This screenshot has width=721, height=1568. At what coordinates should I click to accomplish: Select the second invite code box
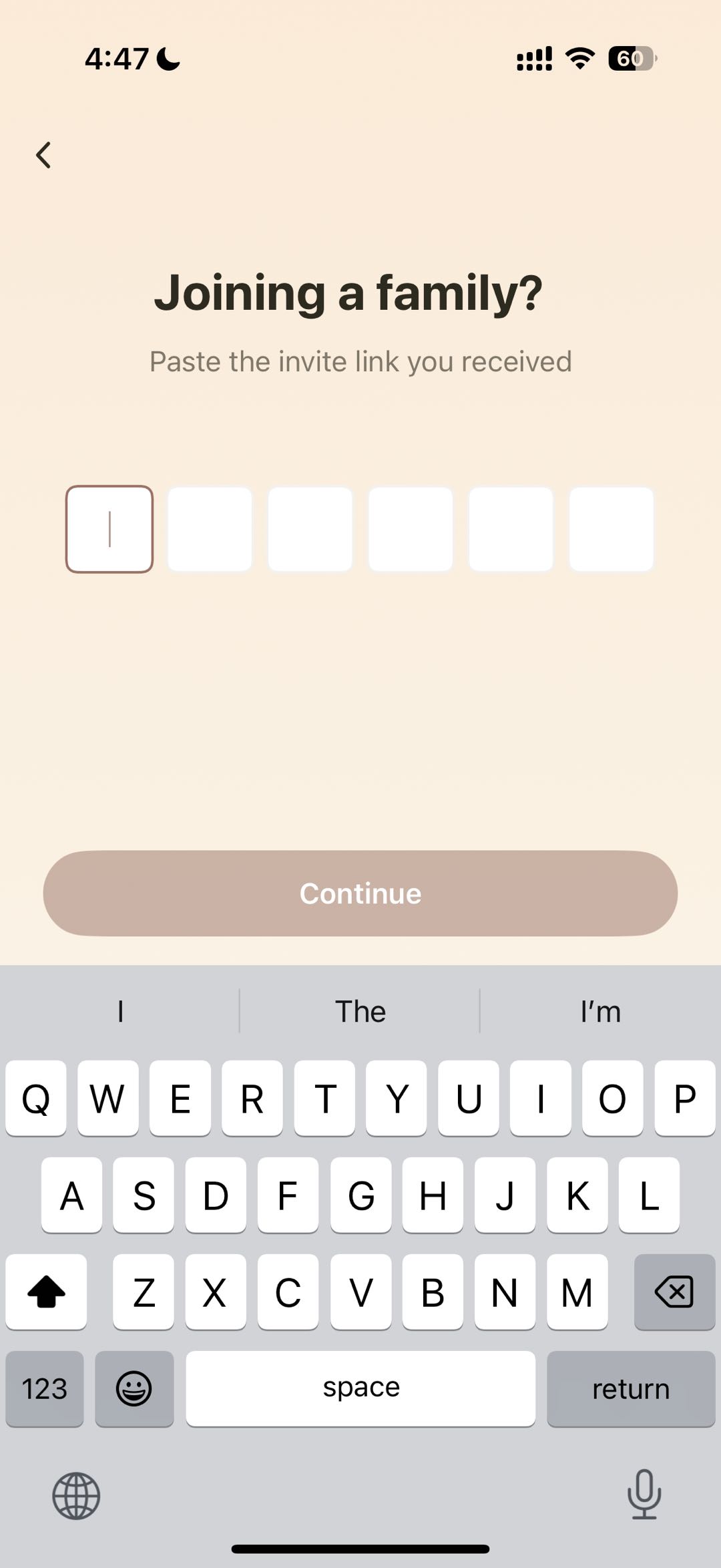(x=210, y=529)
